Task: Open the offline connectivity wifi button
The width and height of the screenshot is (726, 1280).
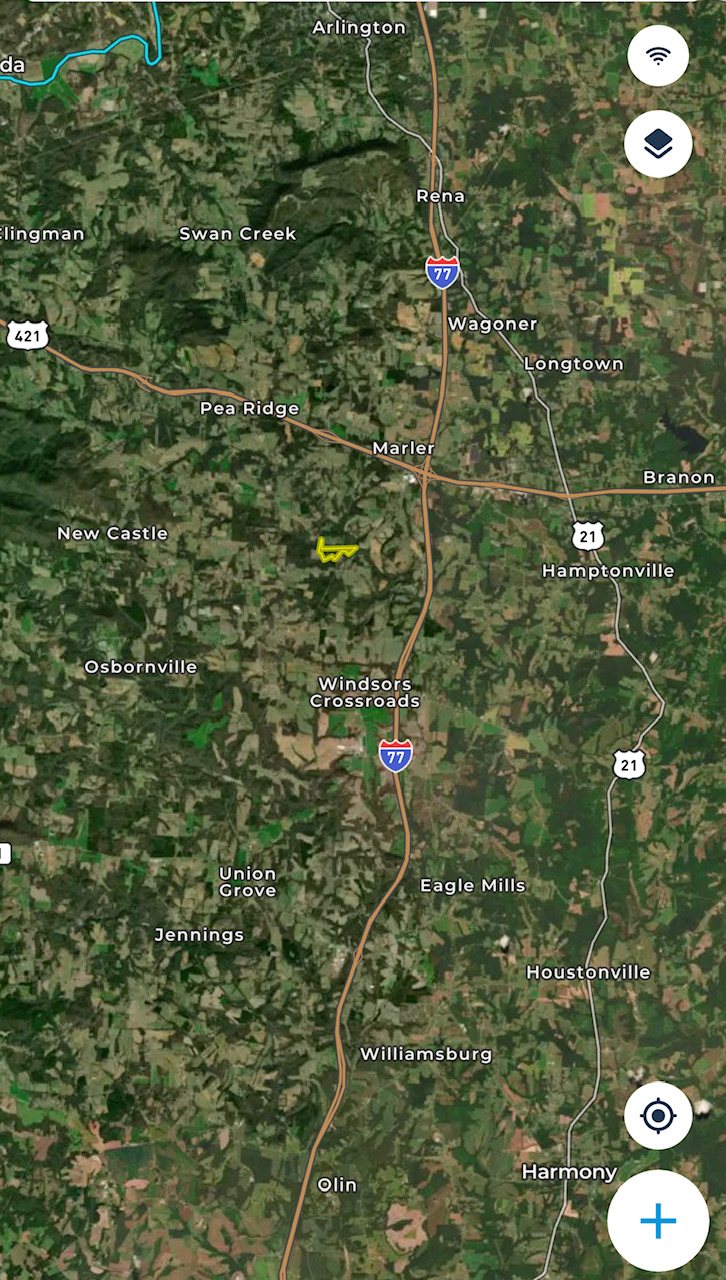Action: pyautogui.click(x=658, y=56)
